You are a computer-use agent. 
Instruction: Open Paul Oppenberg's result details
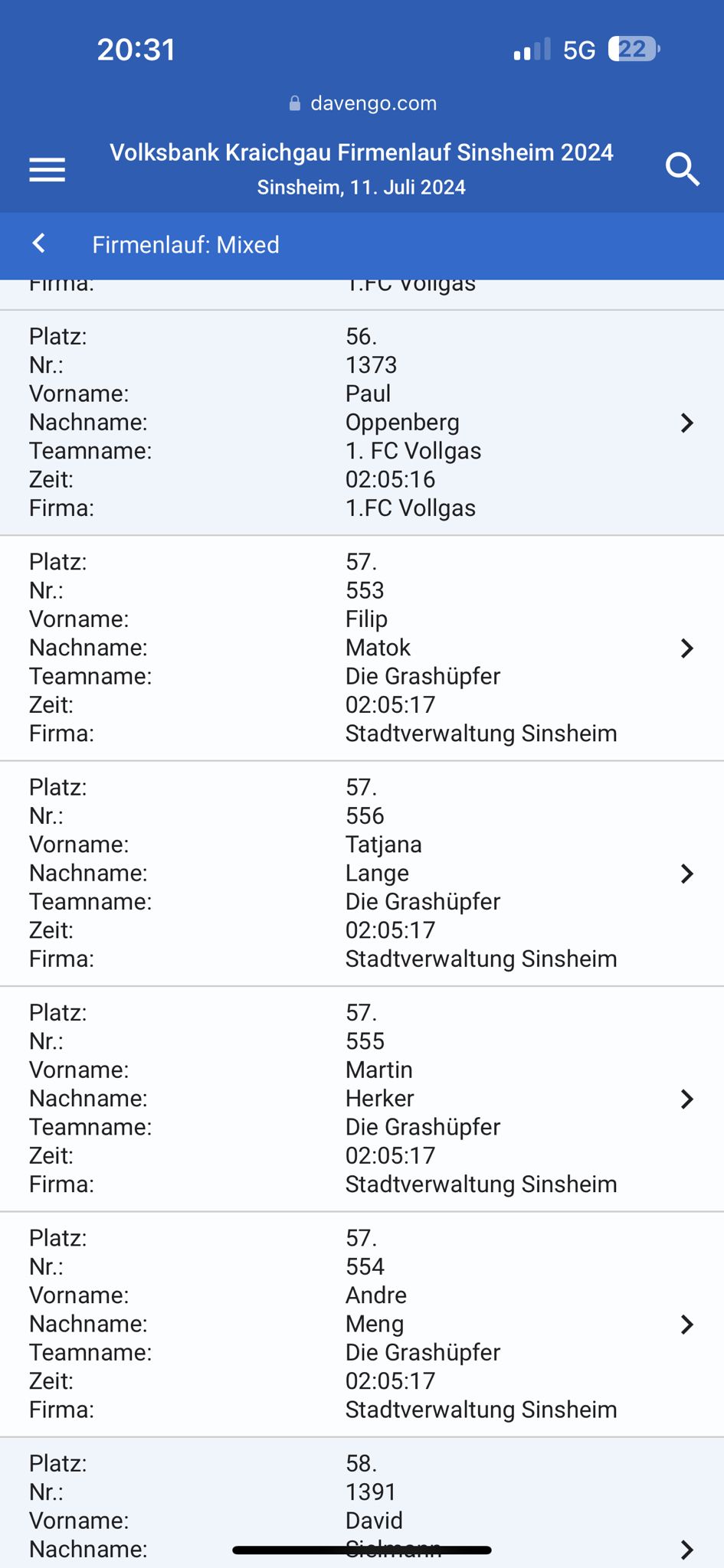362,423
